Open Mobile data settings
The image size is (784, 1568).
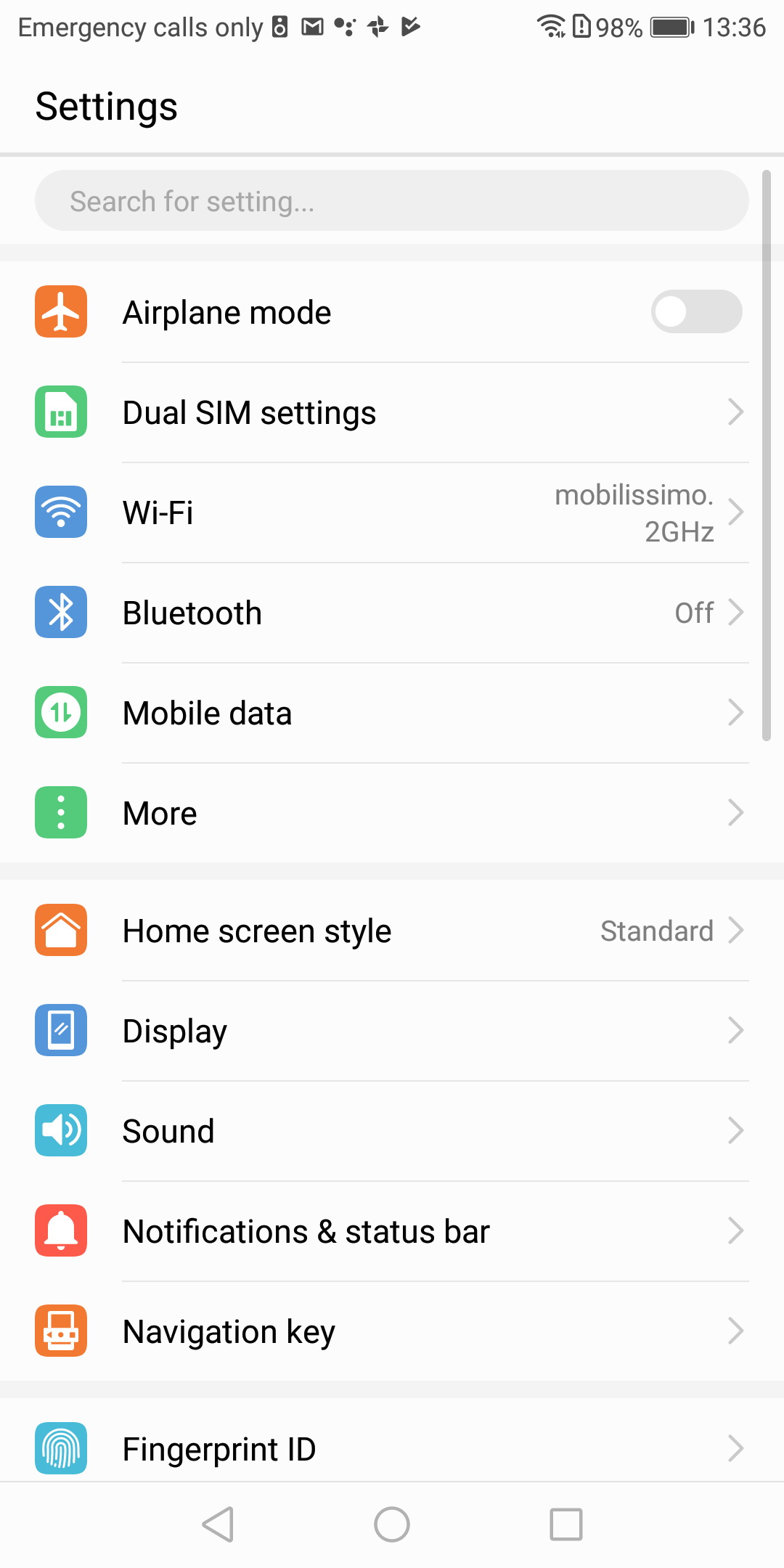[392, 713]
